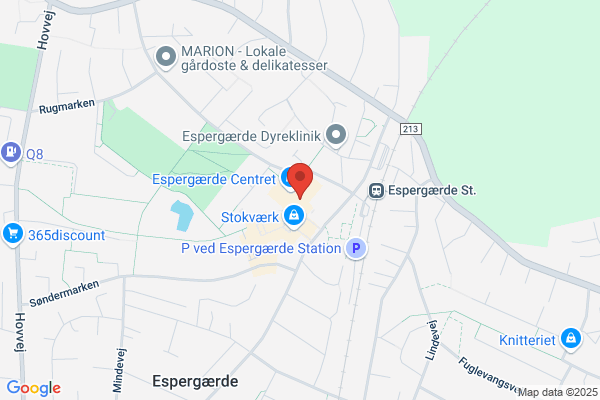Open the 365discount store marker
The height and width of the screenshot is (400, 600).
pos(13,234)
